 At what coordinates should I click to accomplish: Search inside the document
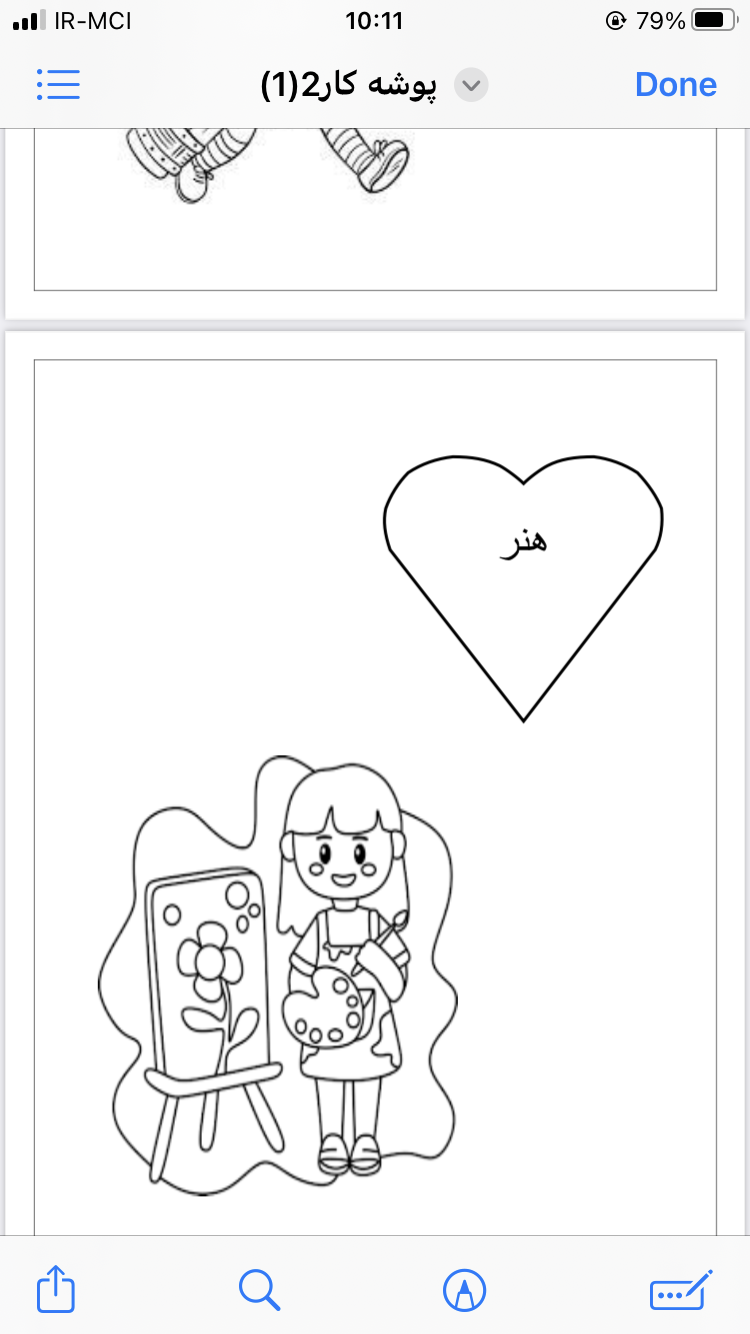(x=260, y=1289)
